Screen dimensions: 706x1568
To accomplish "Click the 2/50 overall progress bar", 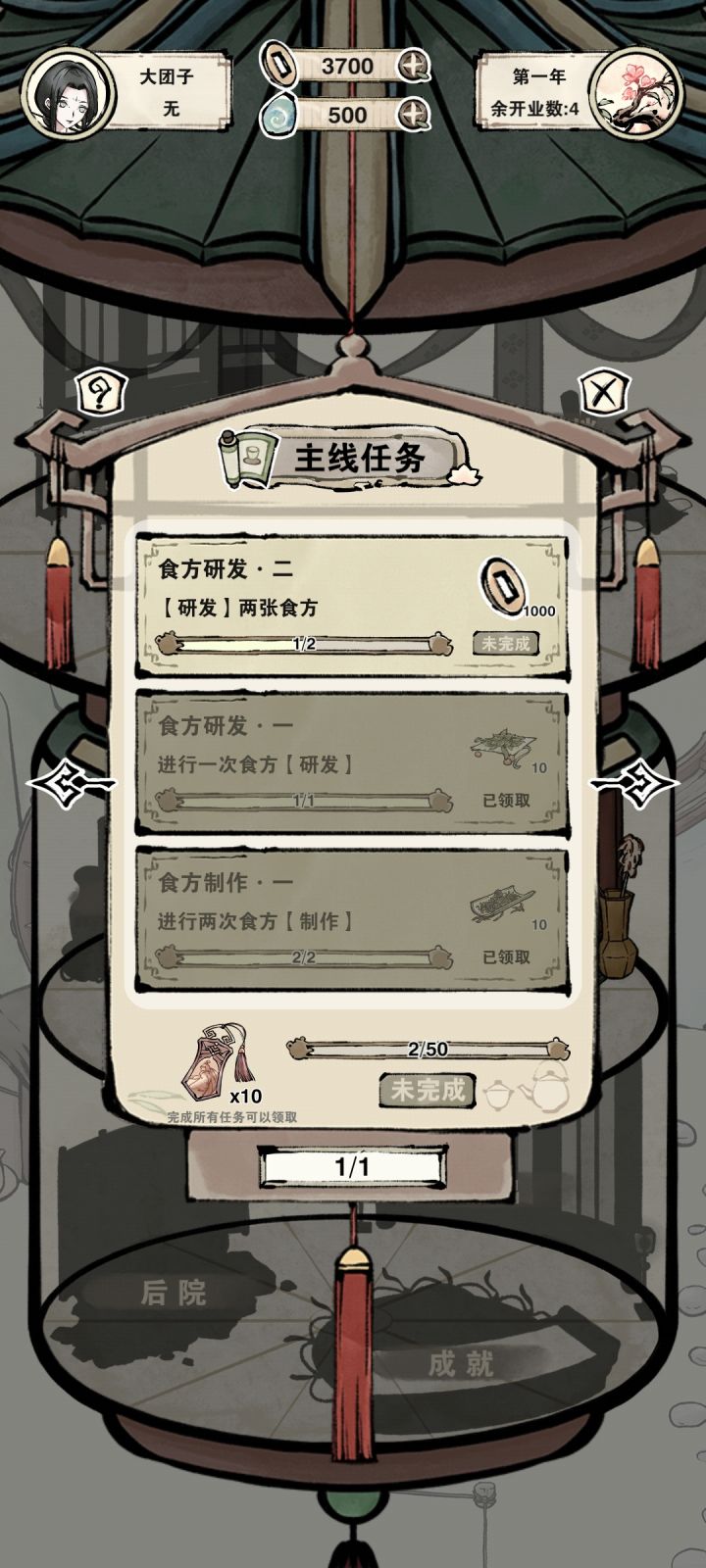I will pos(427,1049).
